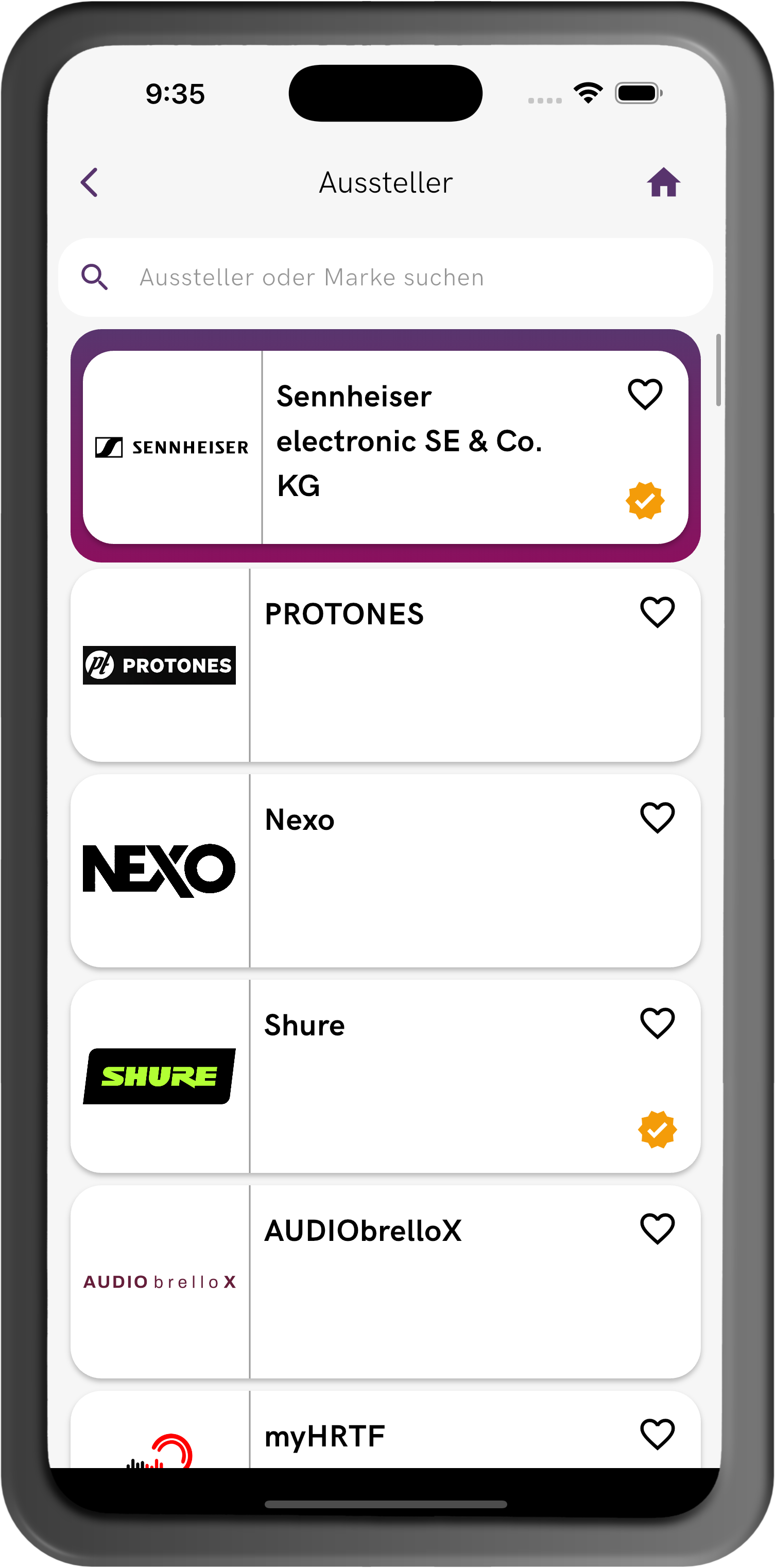This screenshot has width=775, height=1568.
Task: Open the home icon
Action: tap(663, 183)
